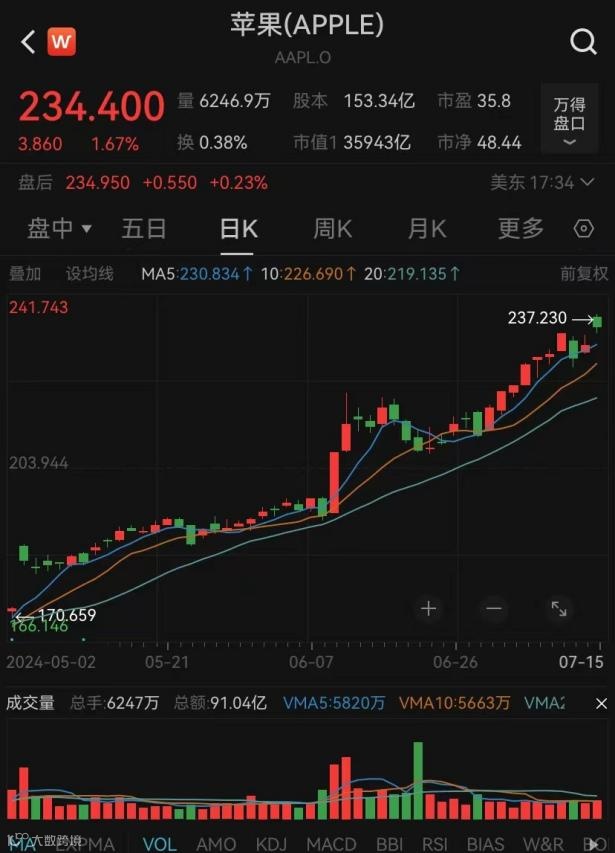The height and width of the screenshot is (853, 615).
Task: Open the search magnifier icon
Action: coord(583,41)
